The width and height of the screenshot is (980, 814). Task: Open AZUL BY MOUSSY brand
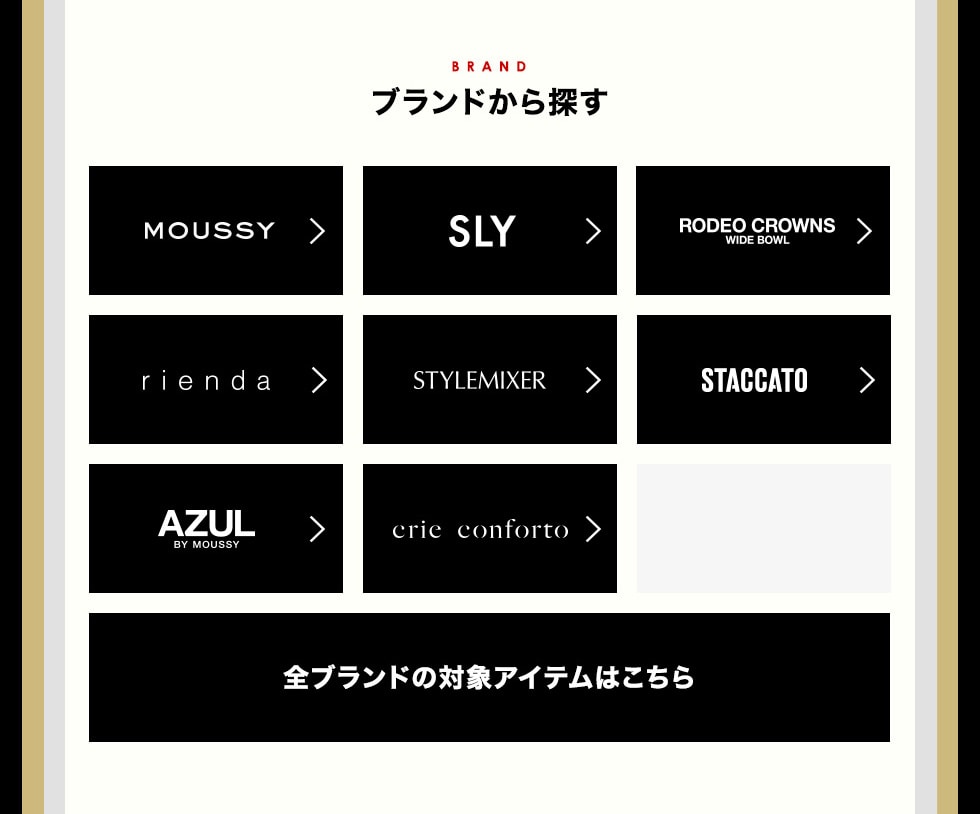coord(216,529)
